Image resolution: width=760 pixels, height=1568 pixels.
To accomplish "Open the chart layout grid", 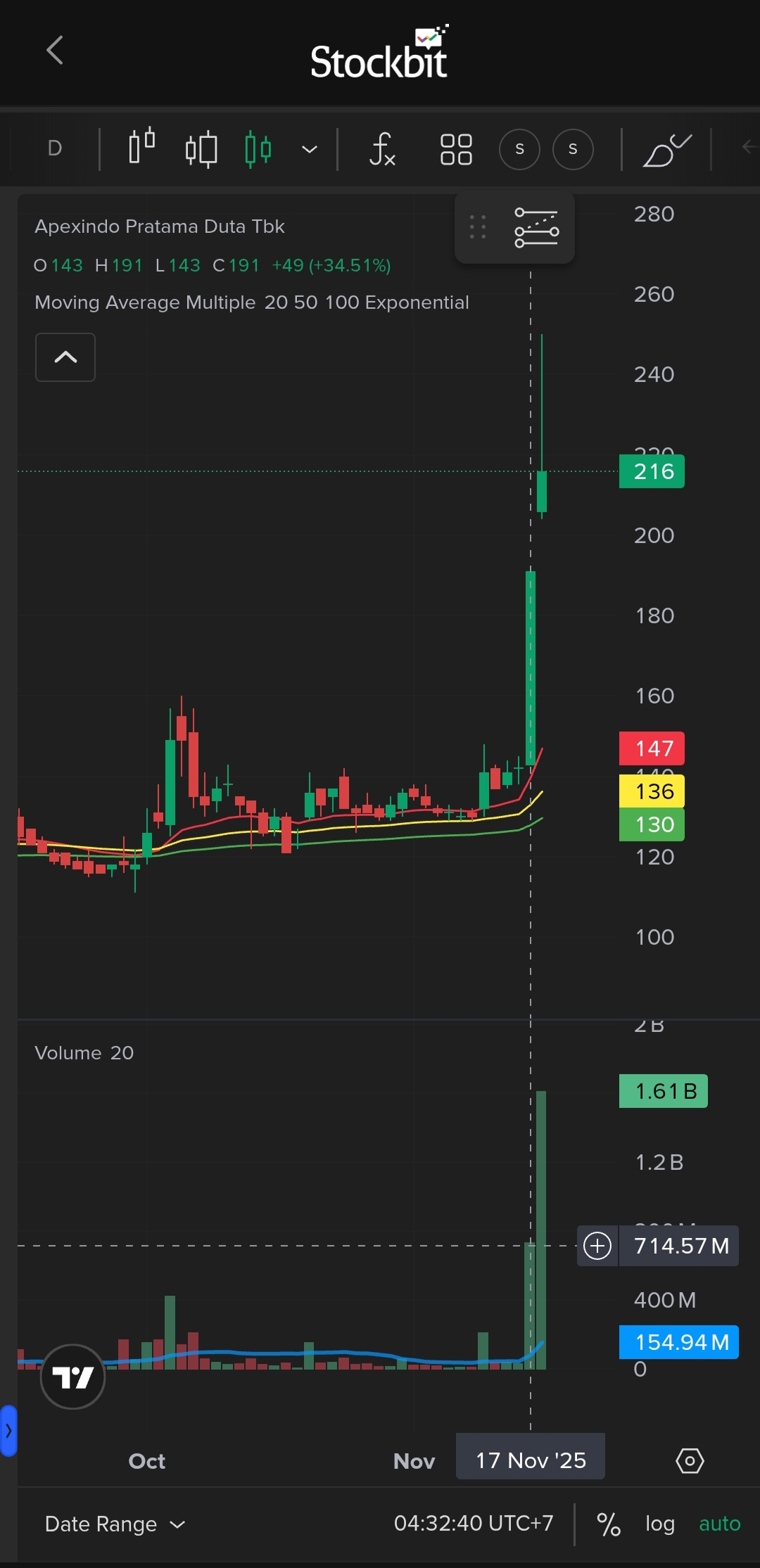I will (x=456, y=149).
